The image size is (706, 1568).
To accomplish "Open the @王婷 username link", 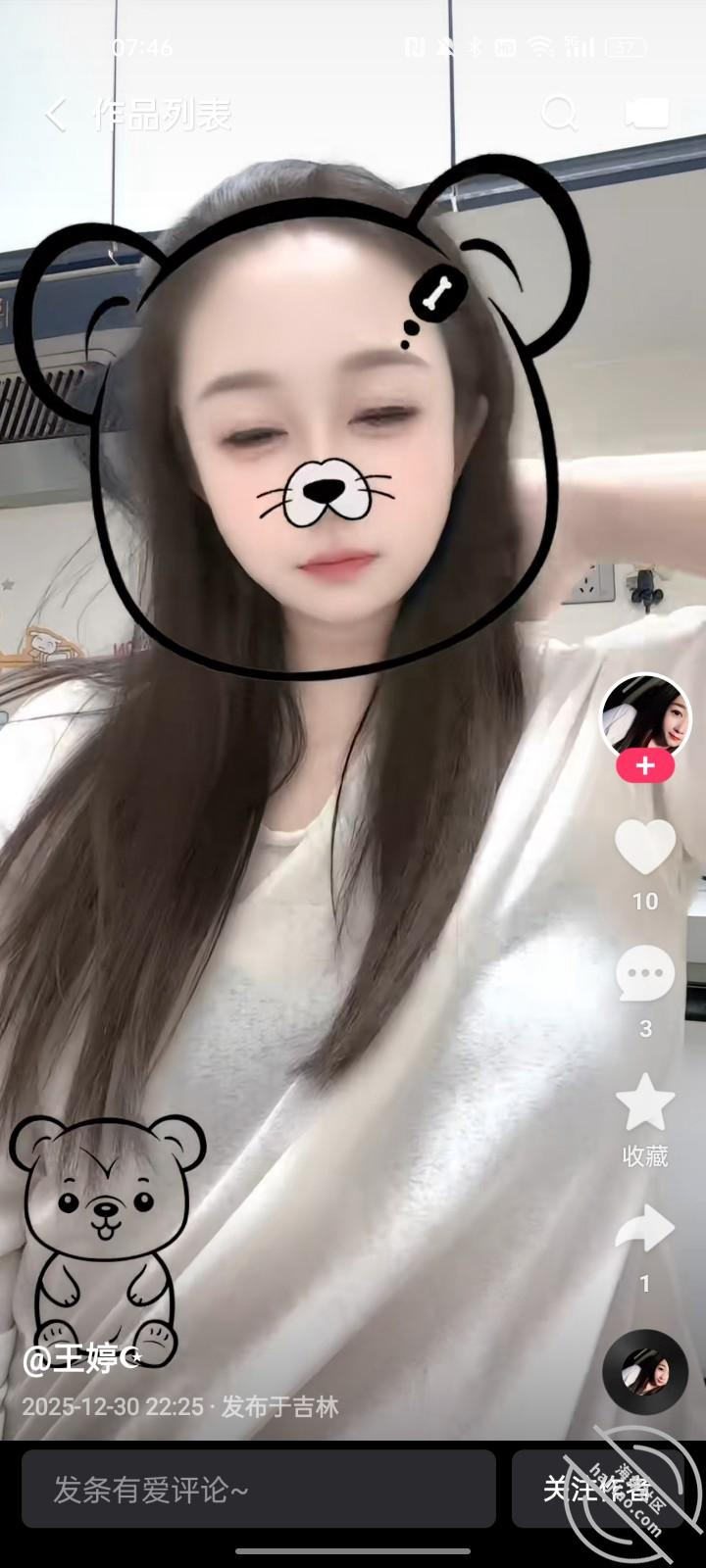I will click(x=83, y=1358).
